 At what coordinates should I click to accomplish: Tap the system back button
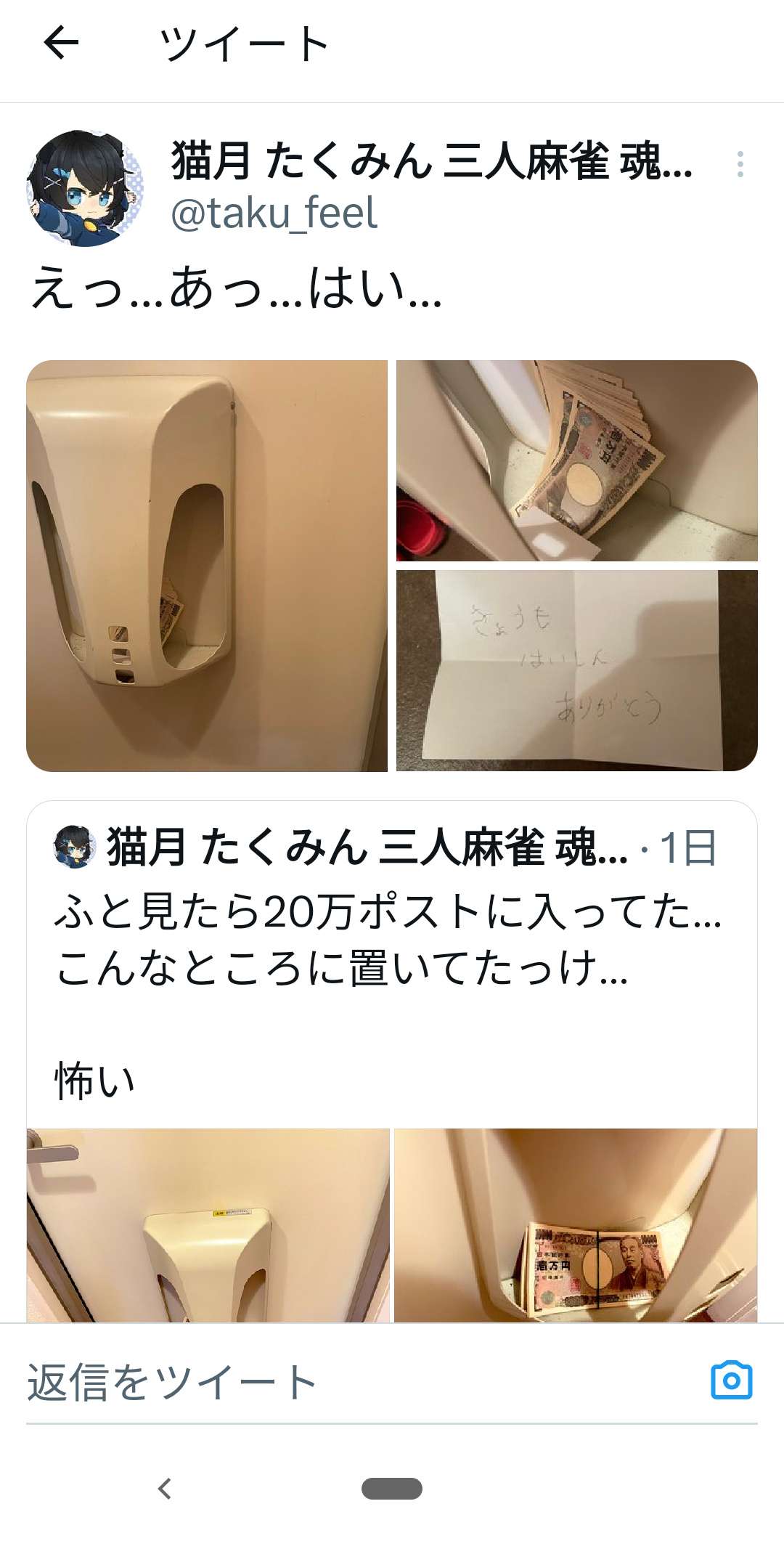click(166, 1489)
